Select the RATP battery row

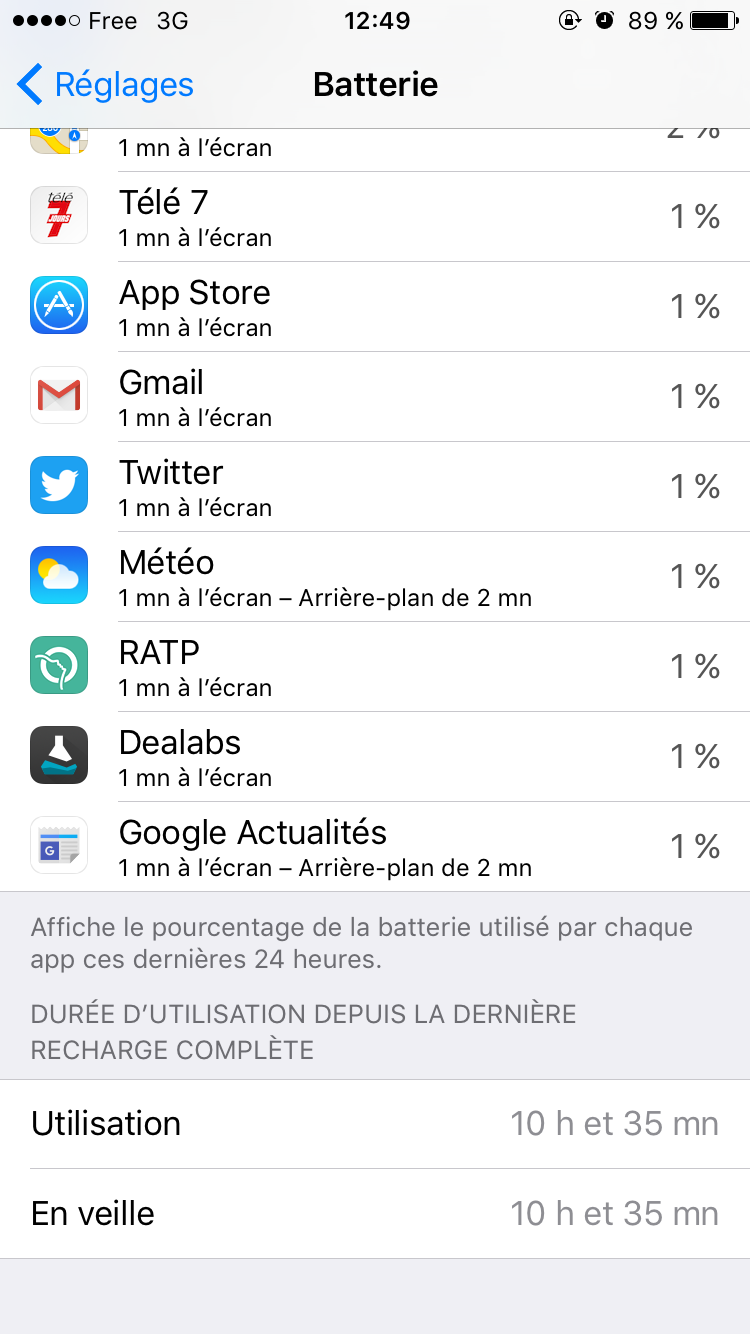pyautogui.click(x=375, y=667)
